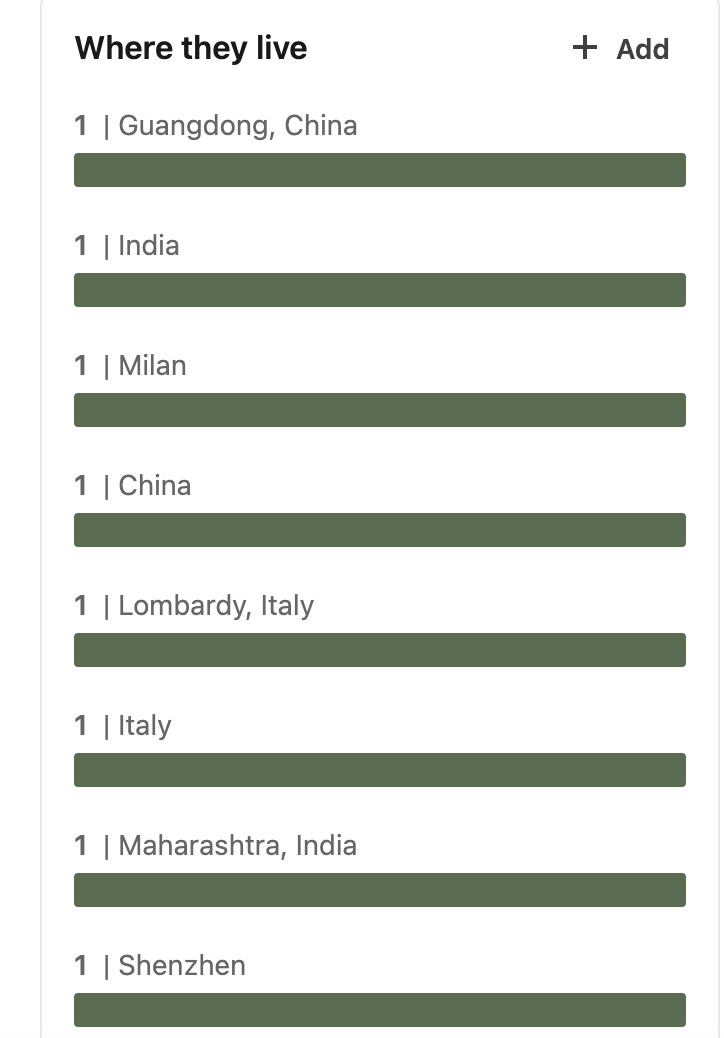Filter by the Shenzhen location bar

pyautogui.click(x=380, y=1010)
